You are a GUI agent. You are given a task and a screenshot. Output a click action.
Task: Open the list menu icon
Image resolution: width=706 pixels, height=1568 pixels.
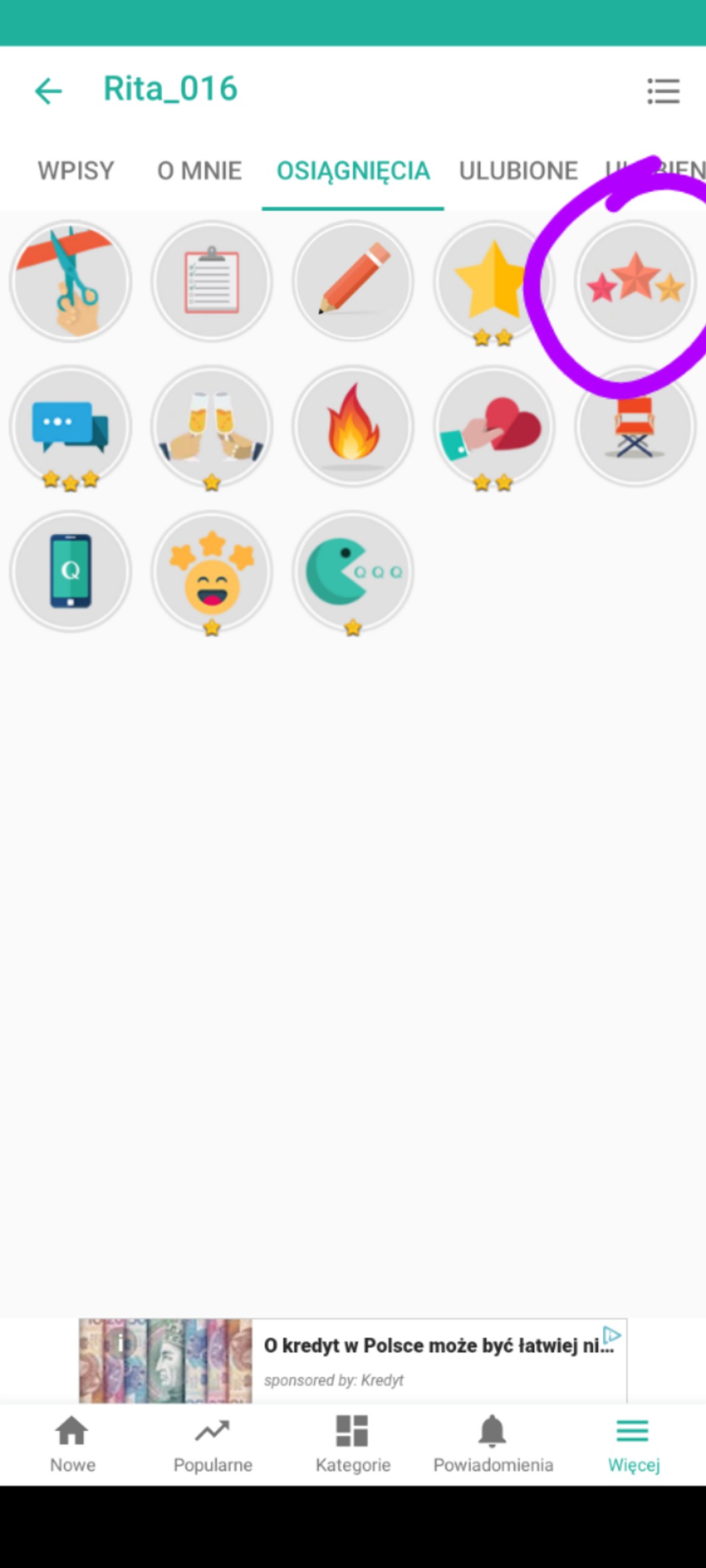(663, 91)
